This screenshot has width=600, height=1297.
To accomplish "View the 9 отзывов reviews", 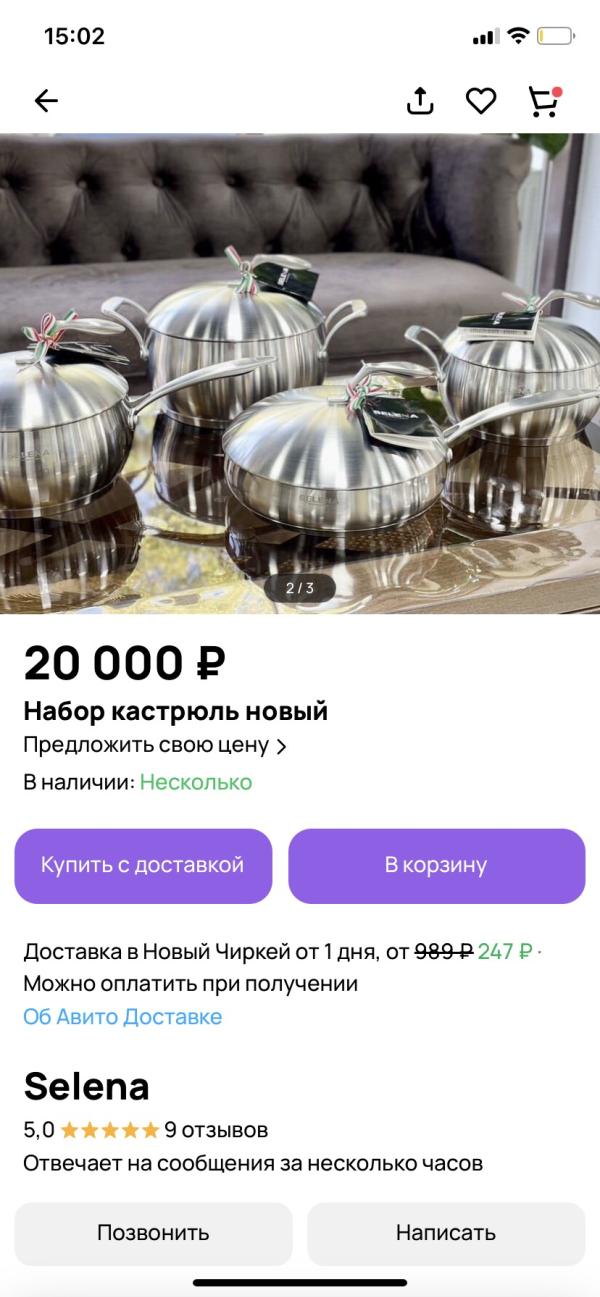I will click(x=216, y=1130).
